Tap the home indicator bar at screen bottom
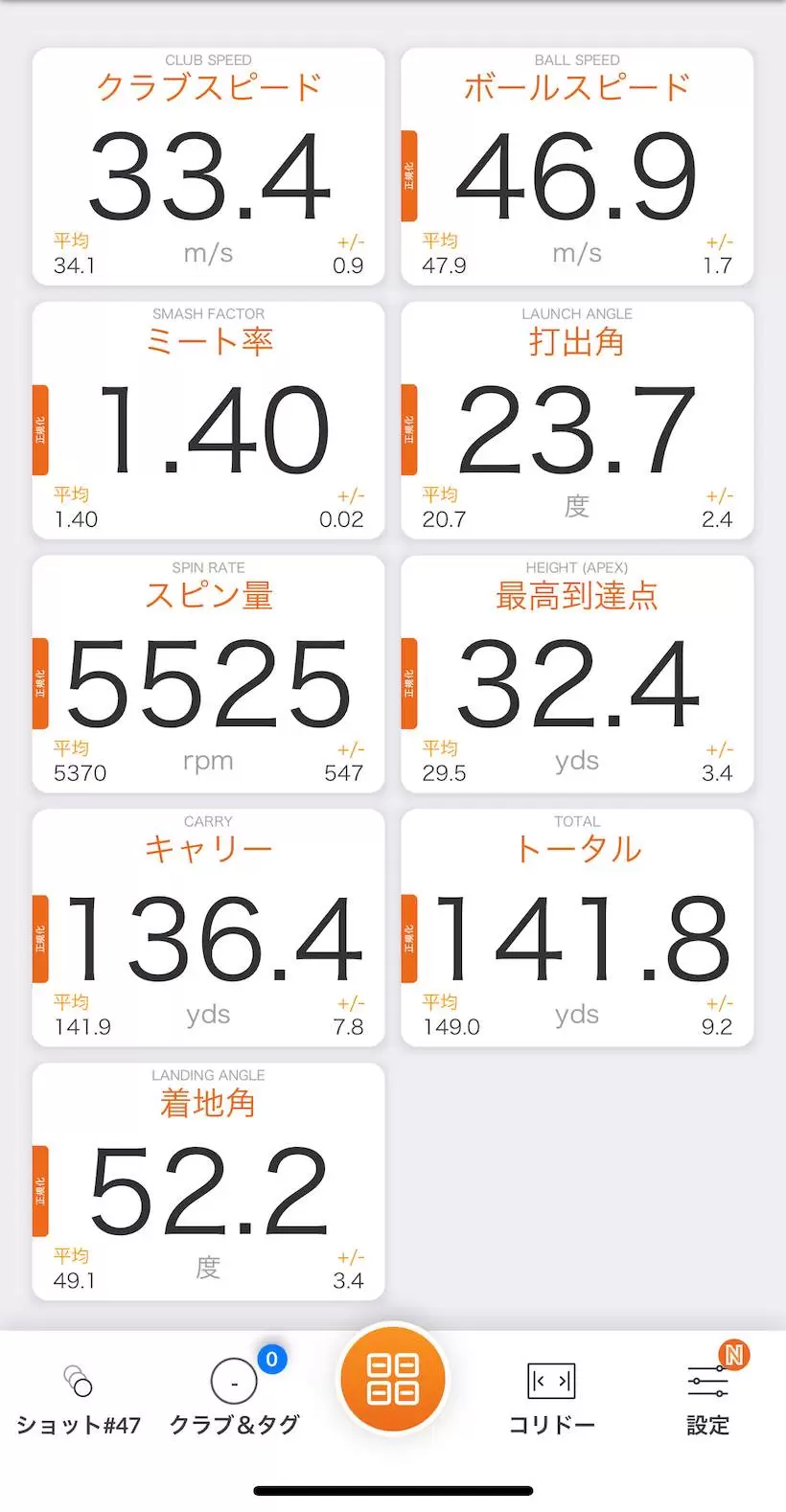This screenshot has width=786, height=1512. 393,1490
